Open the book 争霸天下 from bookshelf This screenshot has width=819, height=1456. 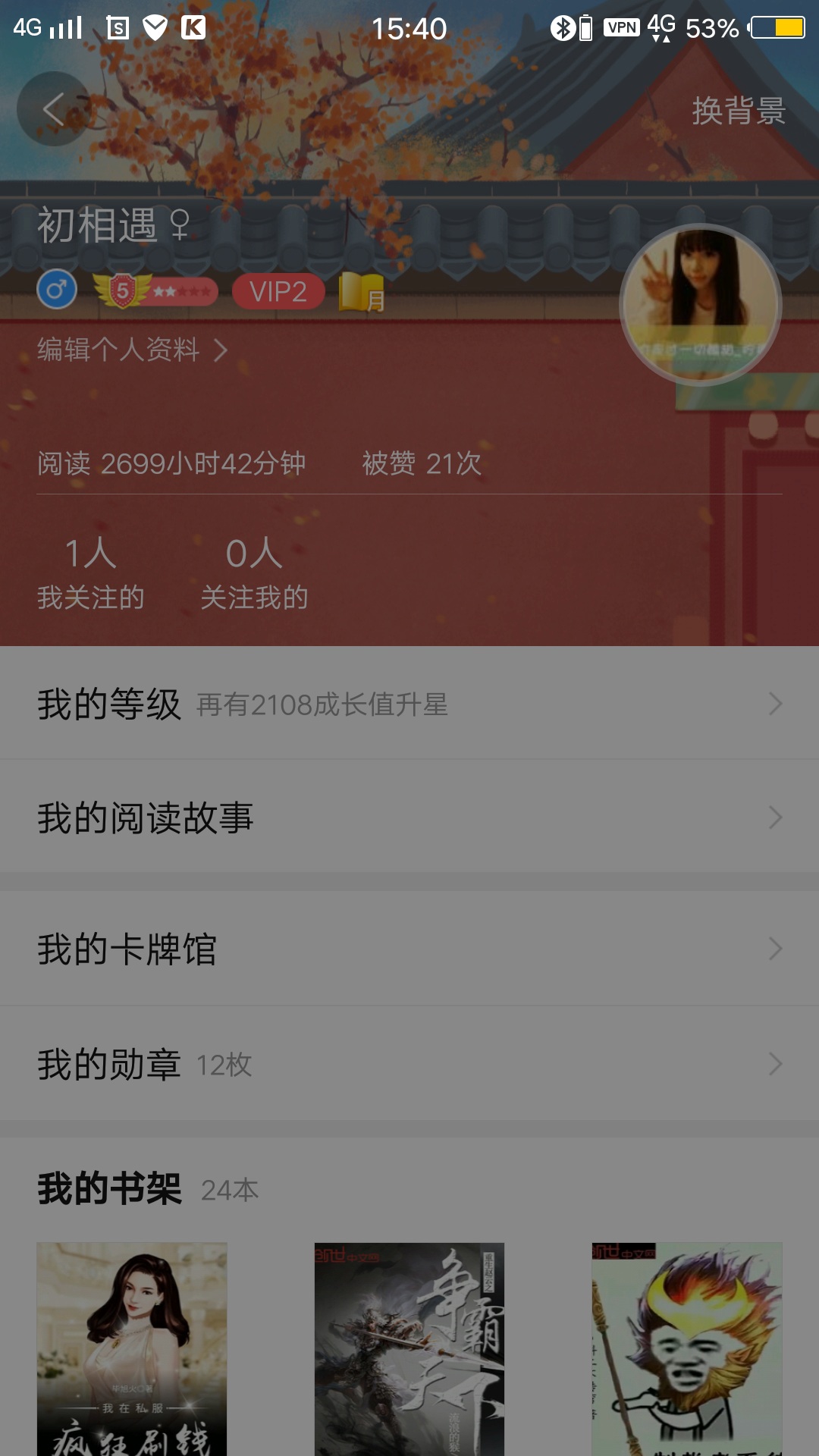click(409, 1348)
